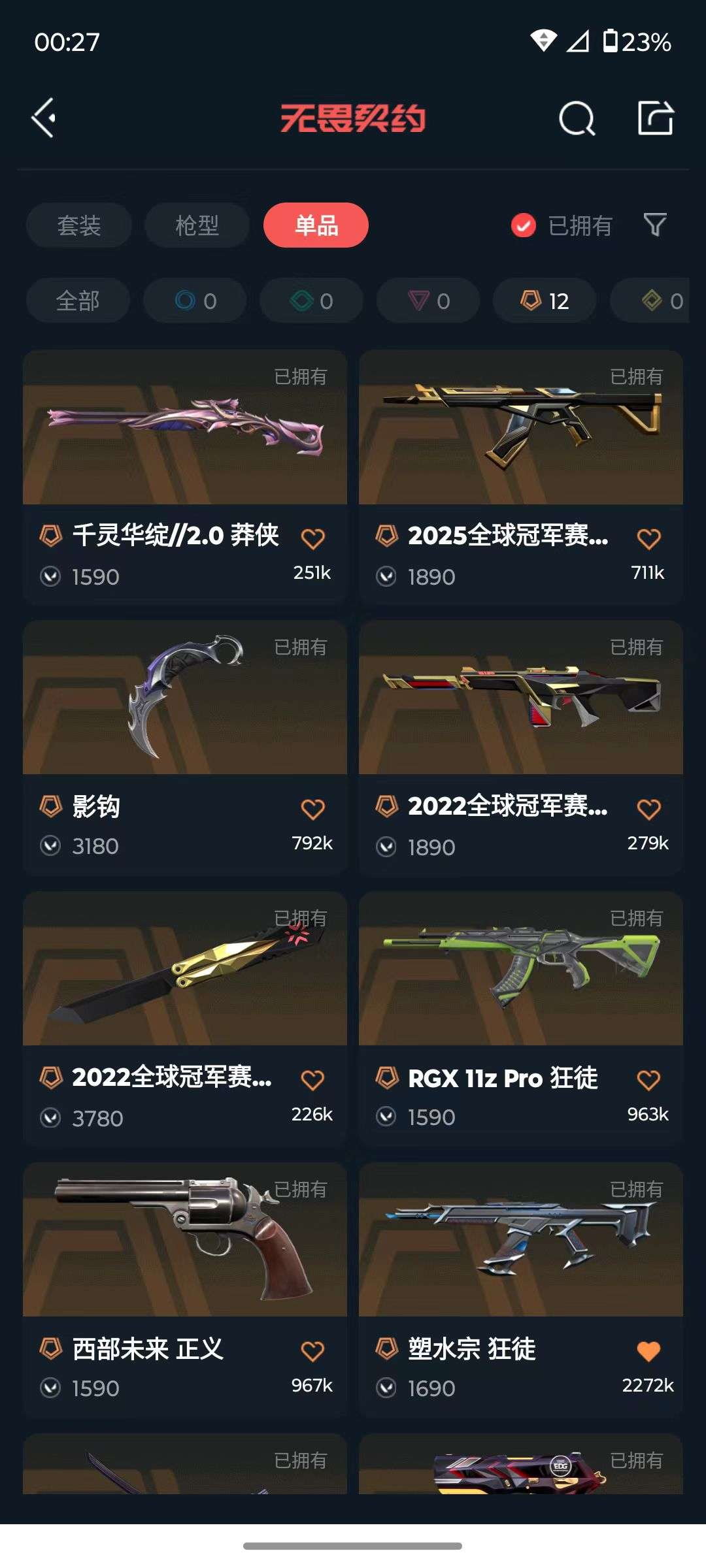Tap the share icon at top right
The height and width of the screenshot is (1568, 706).
click(657, 119)
